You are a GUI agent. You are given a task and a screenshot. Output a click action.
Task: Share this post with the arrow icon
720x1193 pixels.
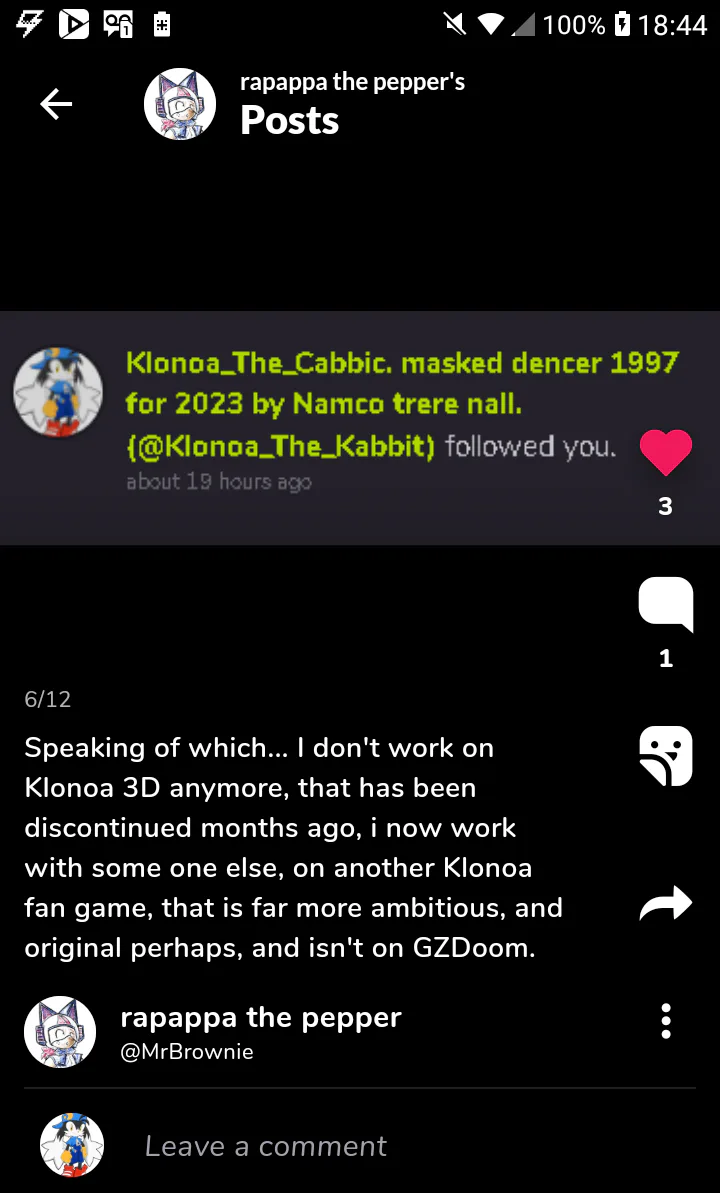pos(665,904)
